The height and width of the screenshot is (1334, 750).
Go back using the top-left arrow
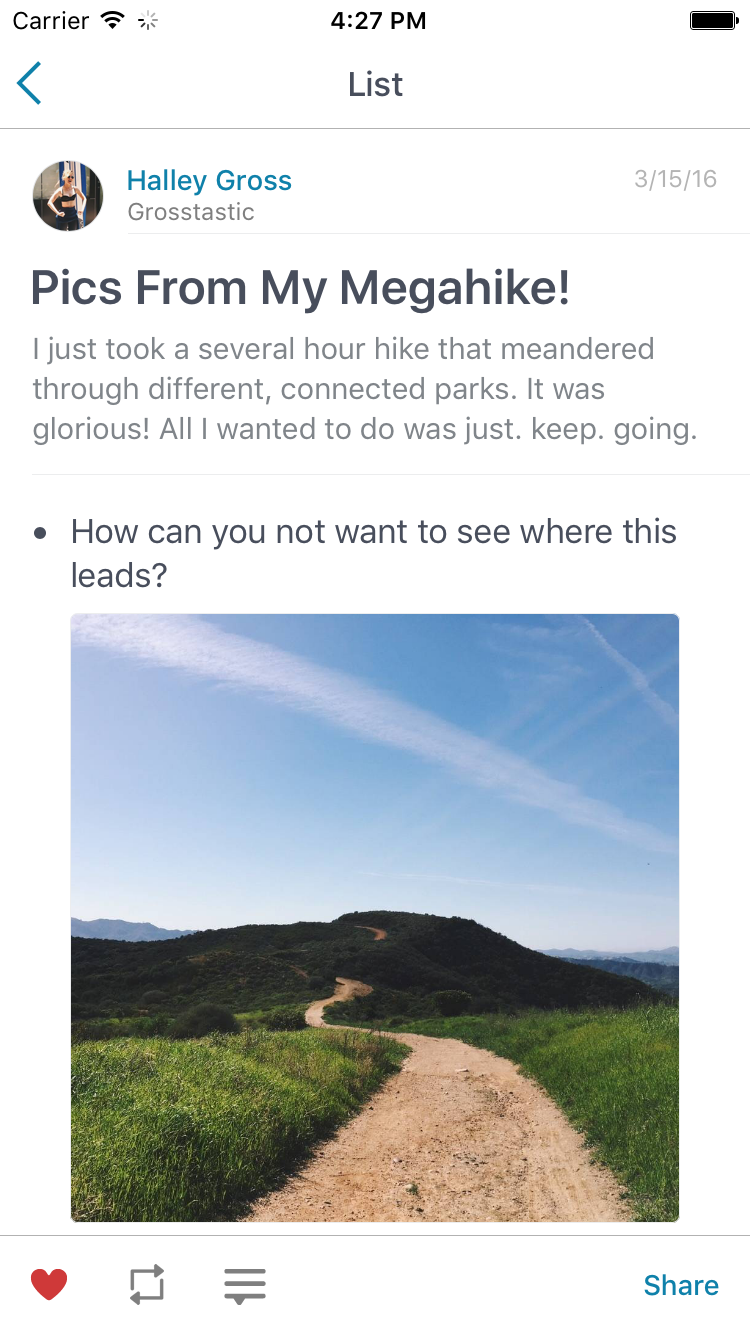tap(29, 83)
